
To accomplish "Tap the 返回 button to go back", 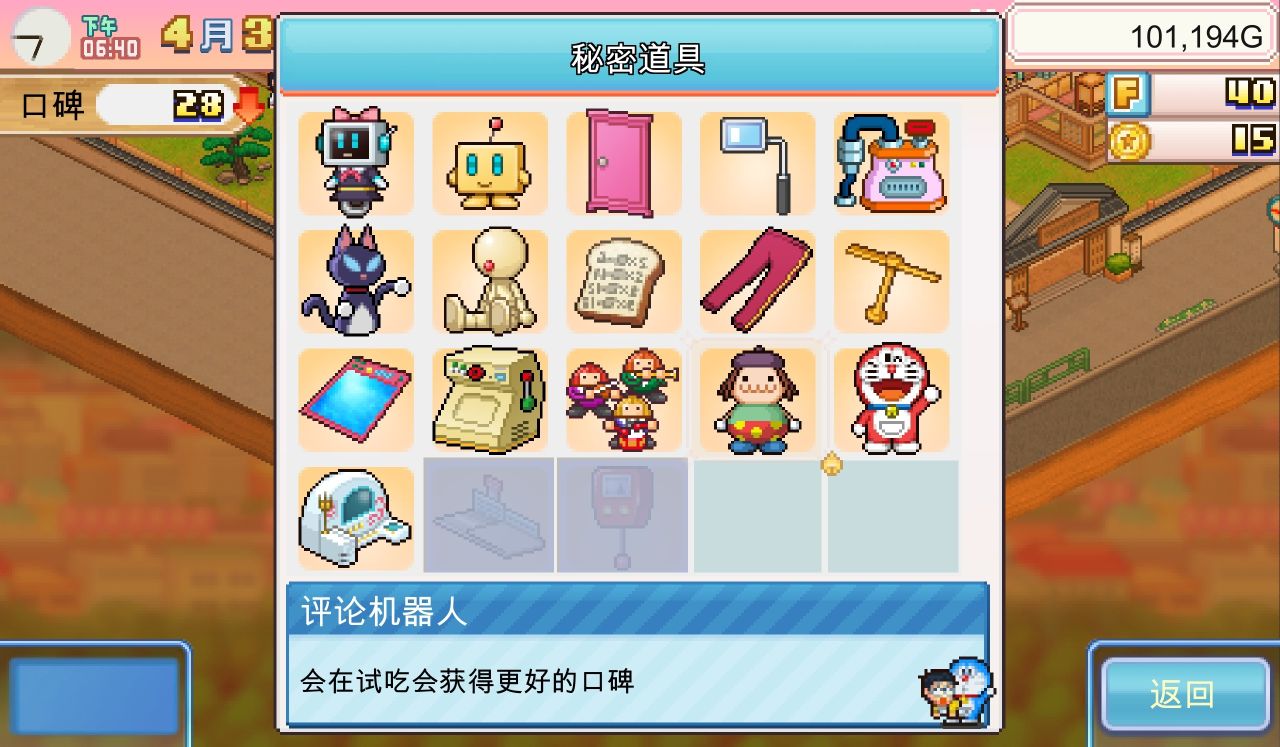I will pos(1182,693).
